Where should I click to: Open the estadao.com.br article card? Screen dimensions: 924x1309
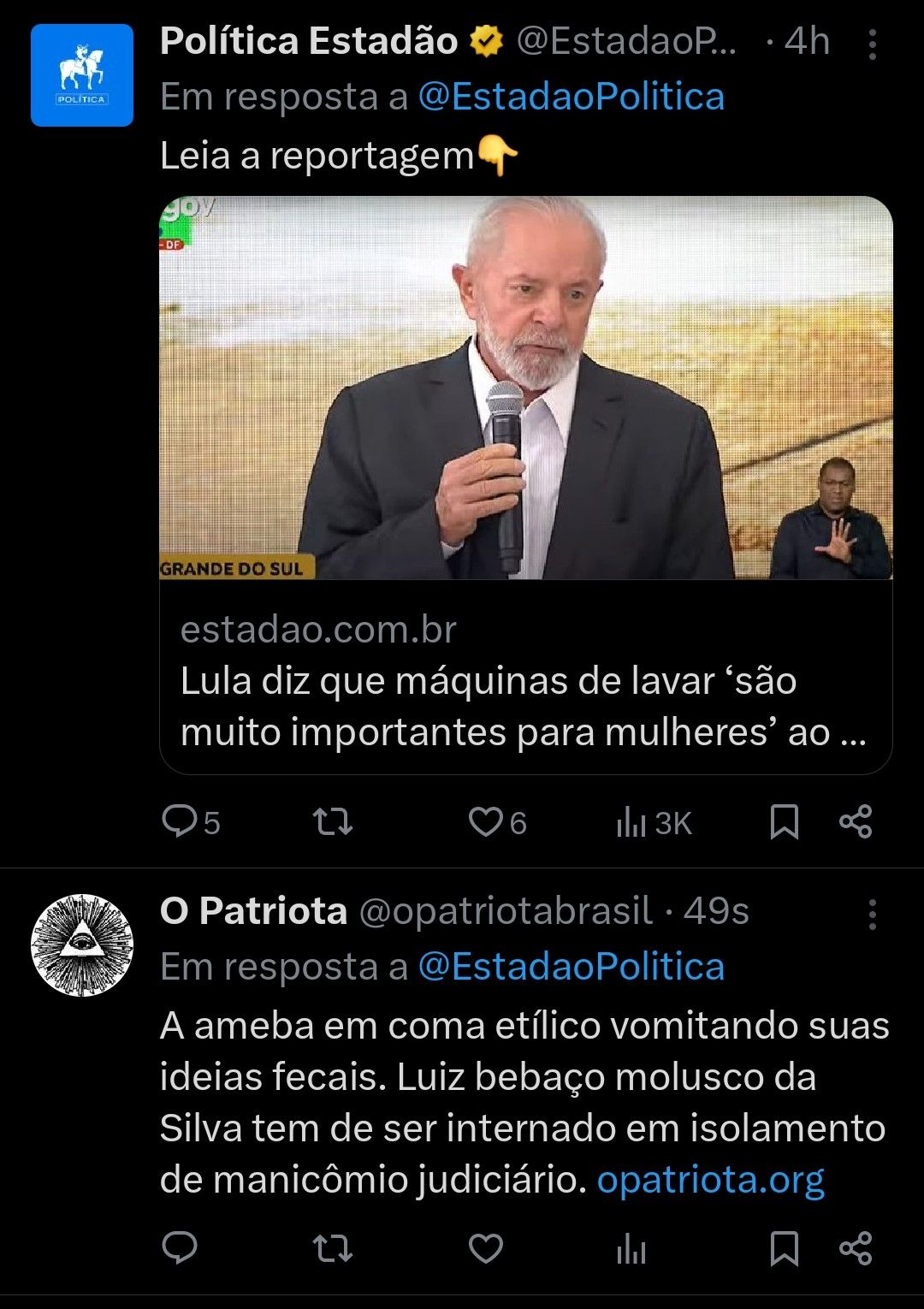click(525, 484)
